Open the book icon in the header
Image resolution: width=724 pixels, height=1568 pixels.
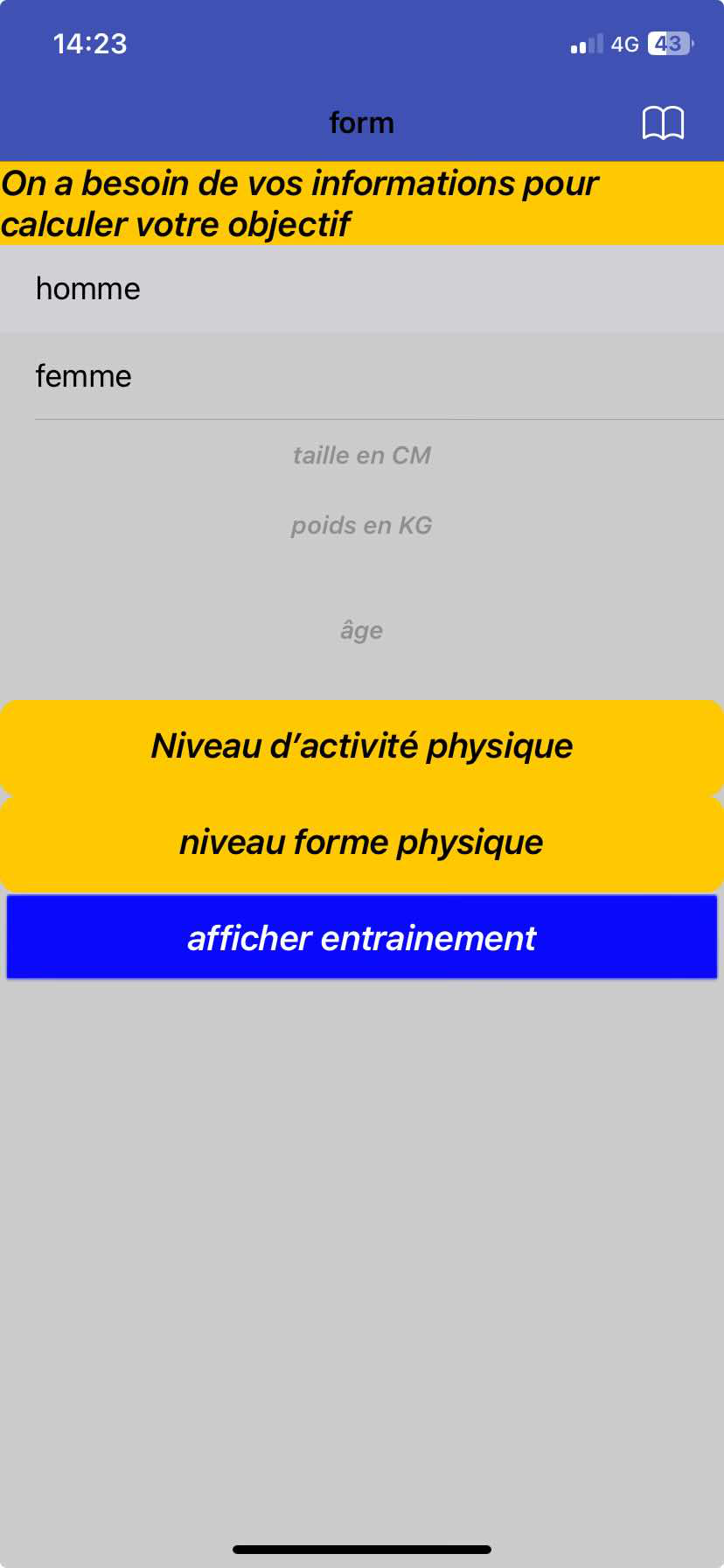click(663, 122)
